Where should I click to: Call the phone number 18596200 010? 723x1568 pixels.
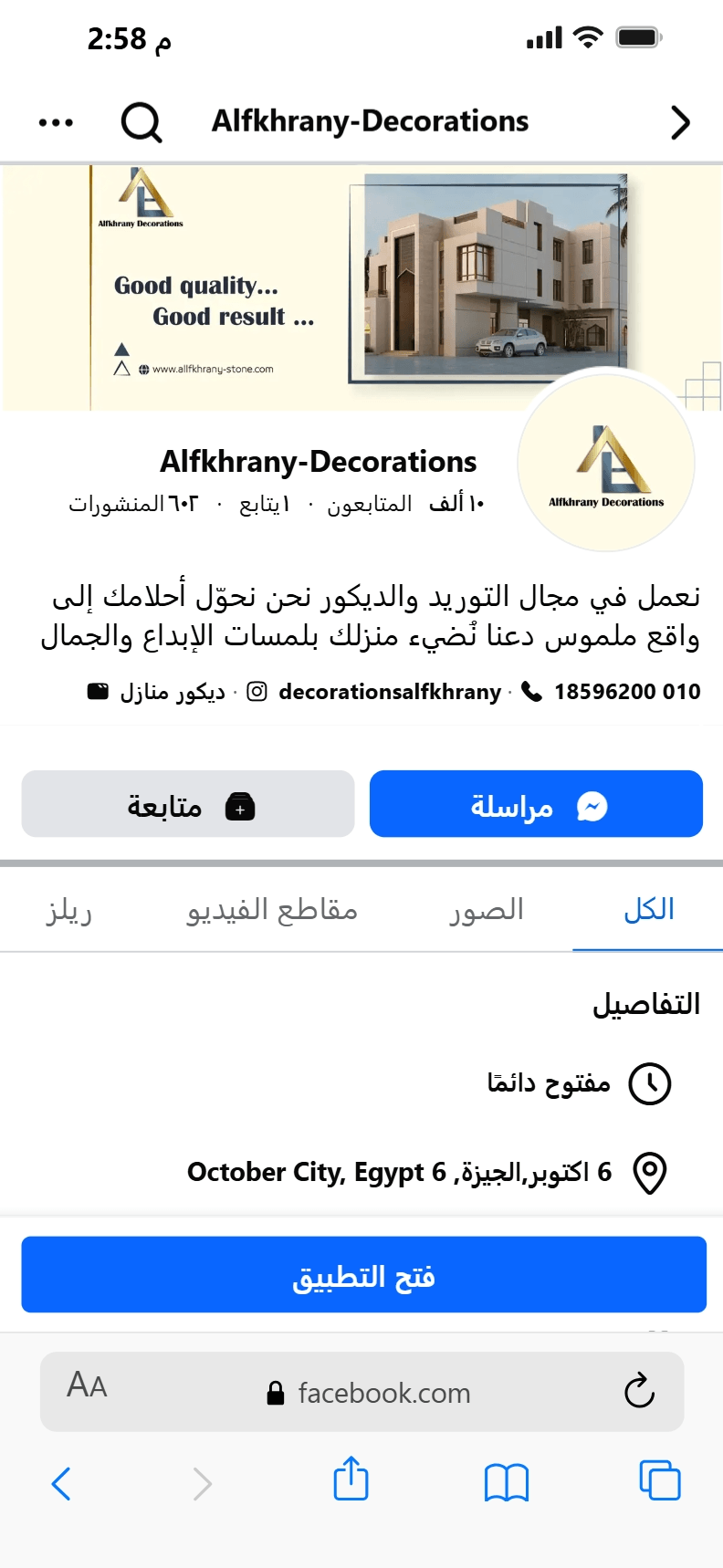[626, 692]
